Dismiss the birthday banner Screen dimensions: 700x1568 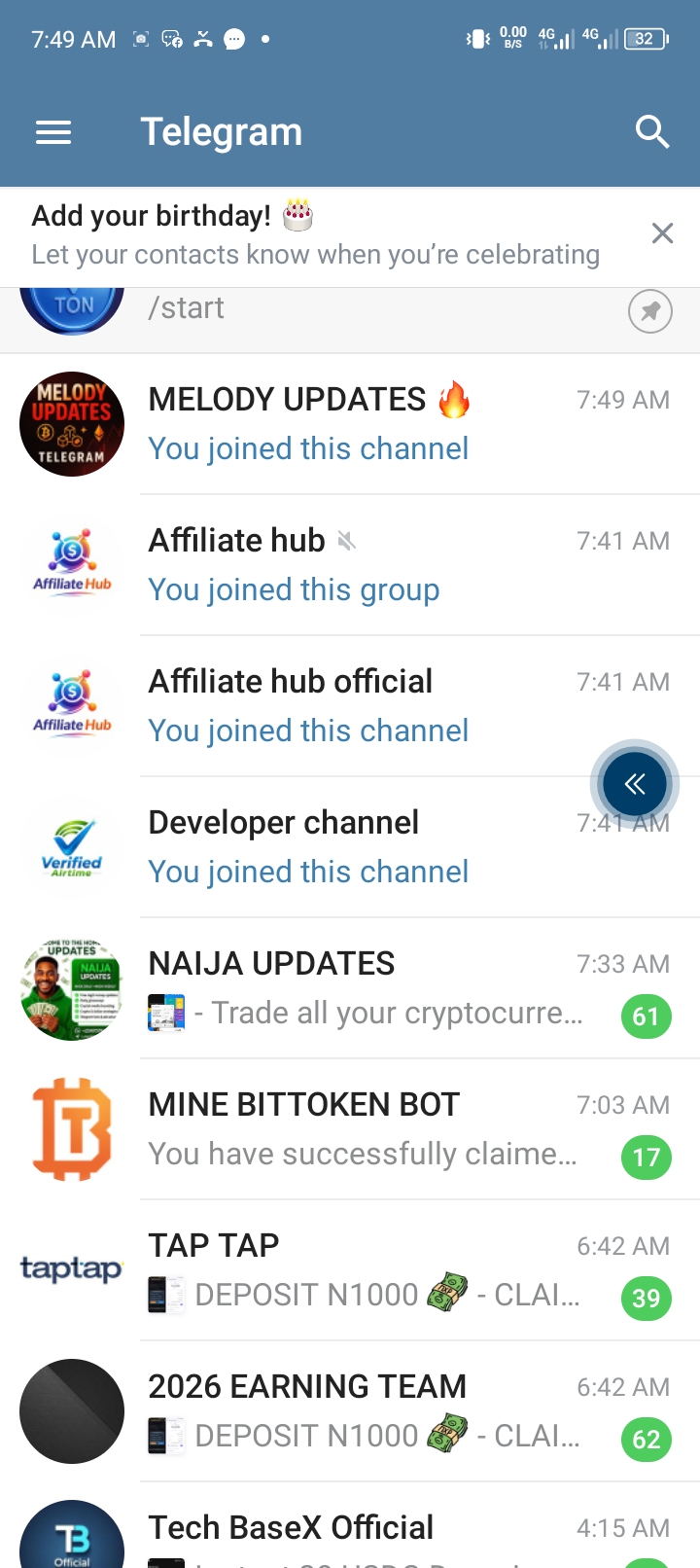662,233
